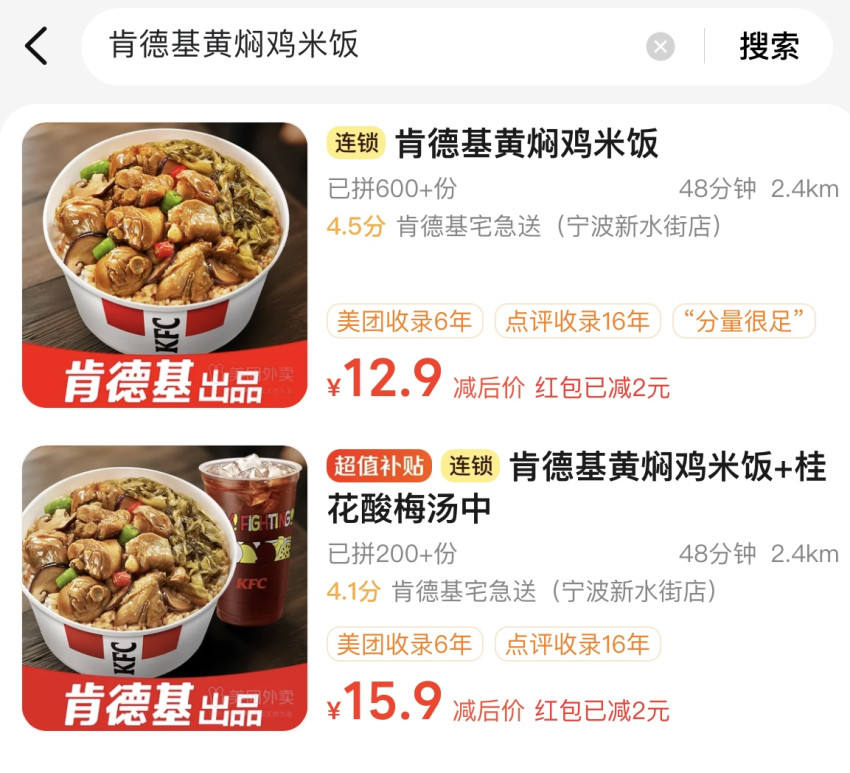Clear the search text
This screenshot has width=850, height=773.
660,46
